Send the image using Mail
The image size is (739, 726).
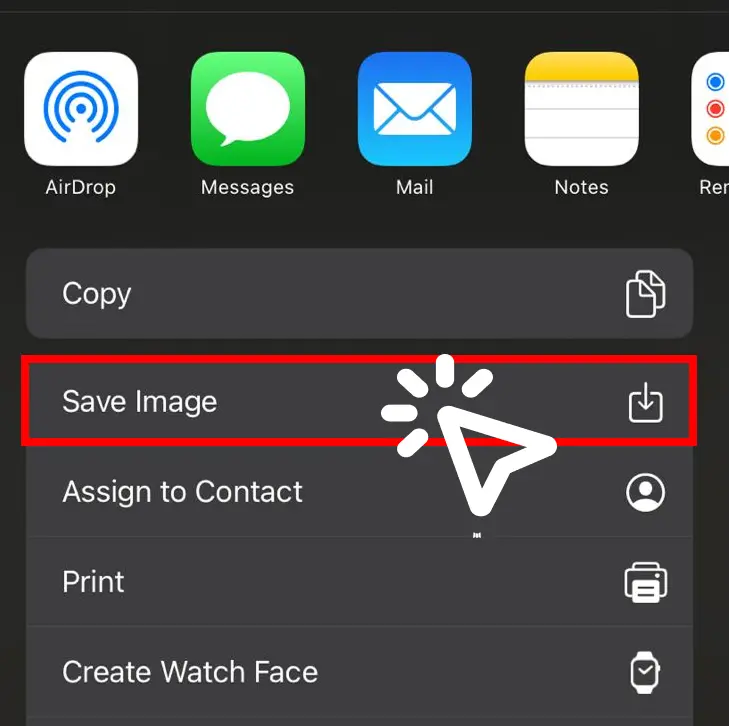coord(414,109)
